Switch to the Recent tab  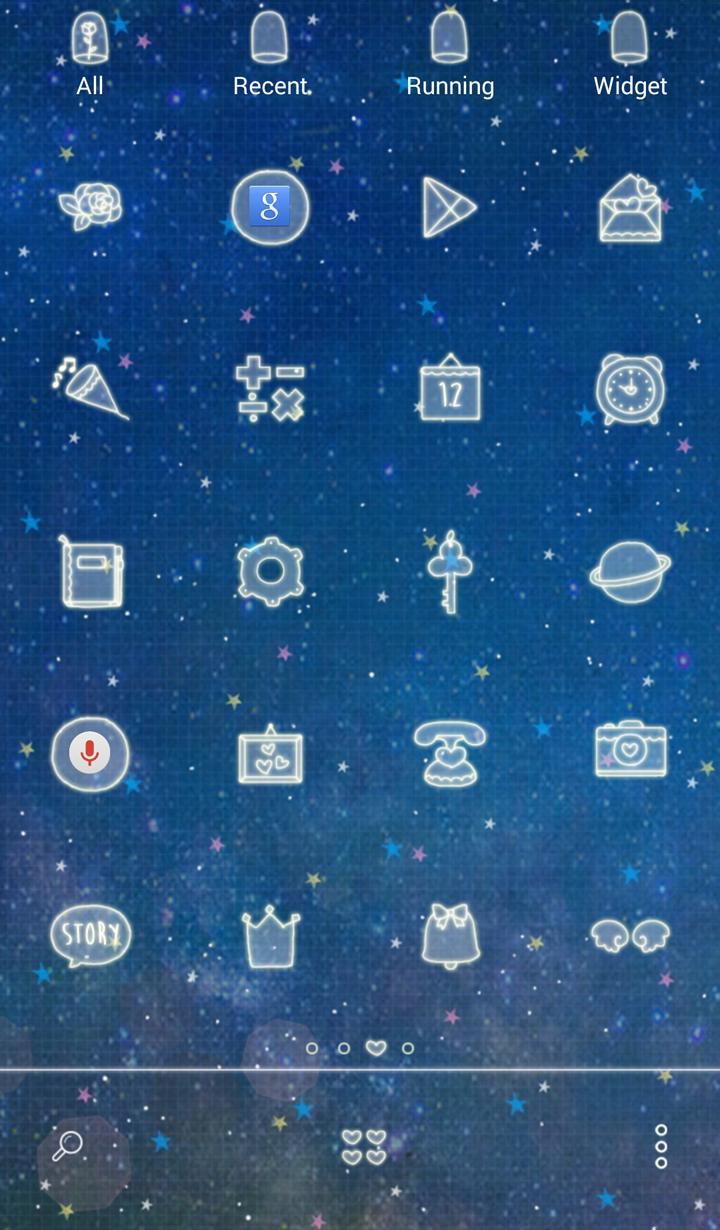pos(270,56)
